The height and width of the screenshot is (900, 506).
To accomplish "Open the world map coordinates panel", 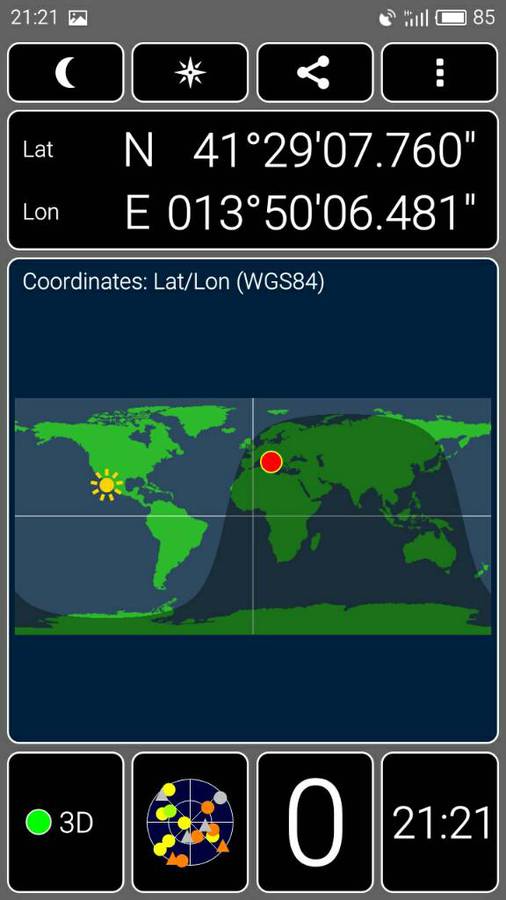I will coord(252,501).
